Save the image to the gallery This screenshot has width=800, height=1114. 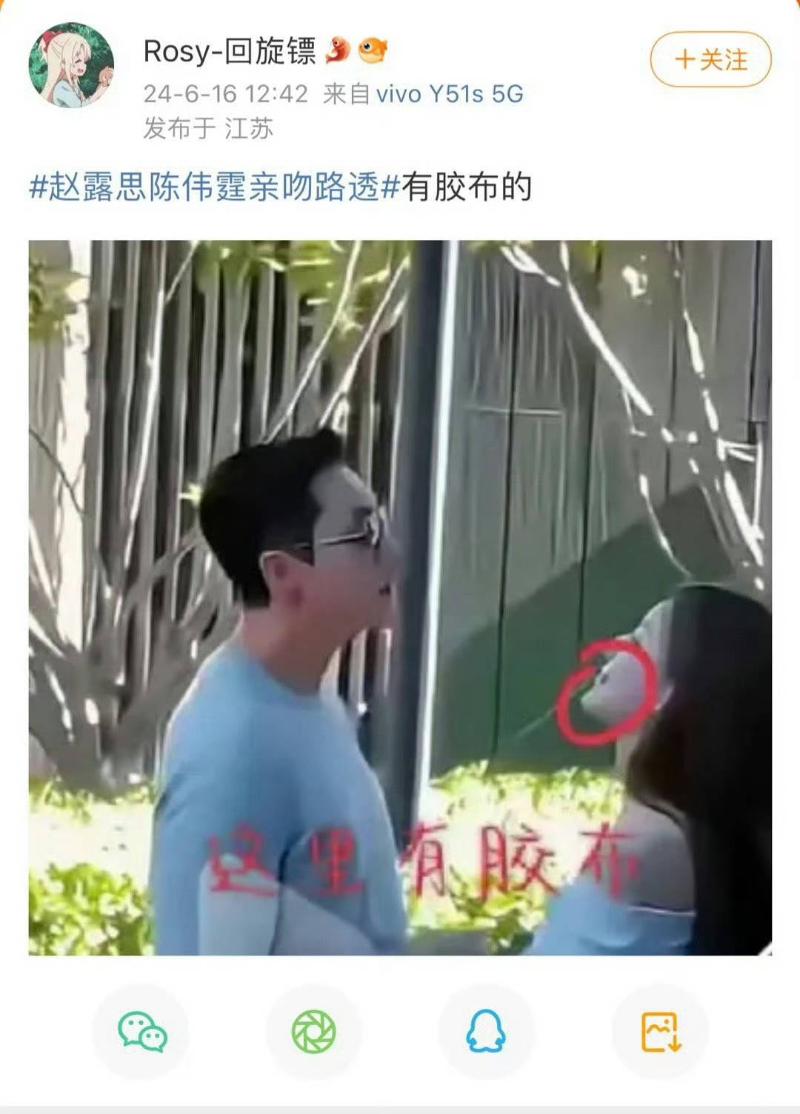click(660, 1031)
